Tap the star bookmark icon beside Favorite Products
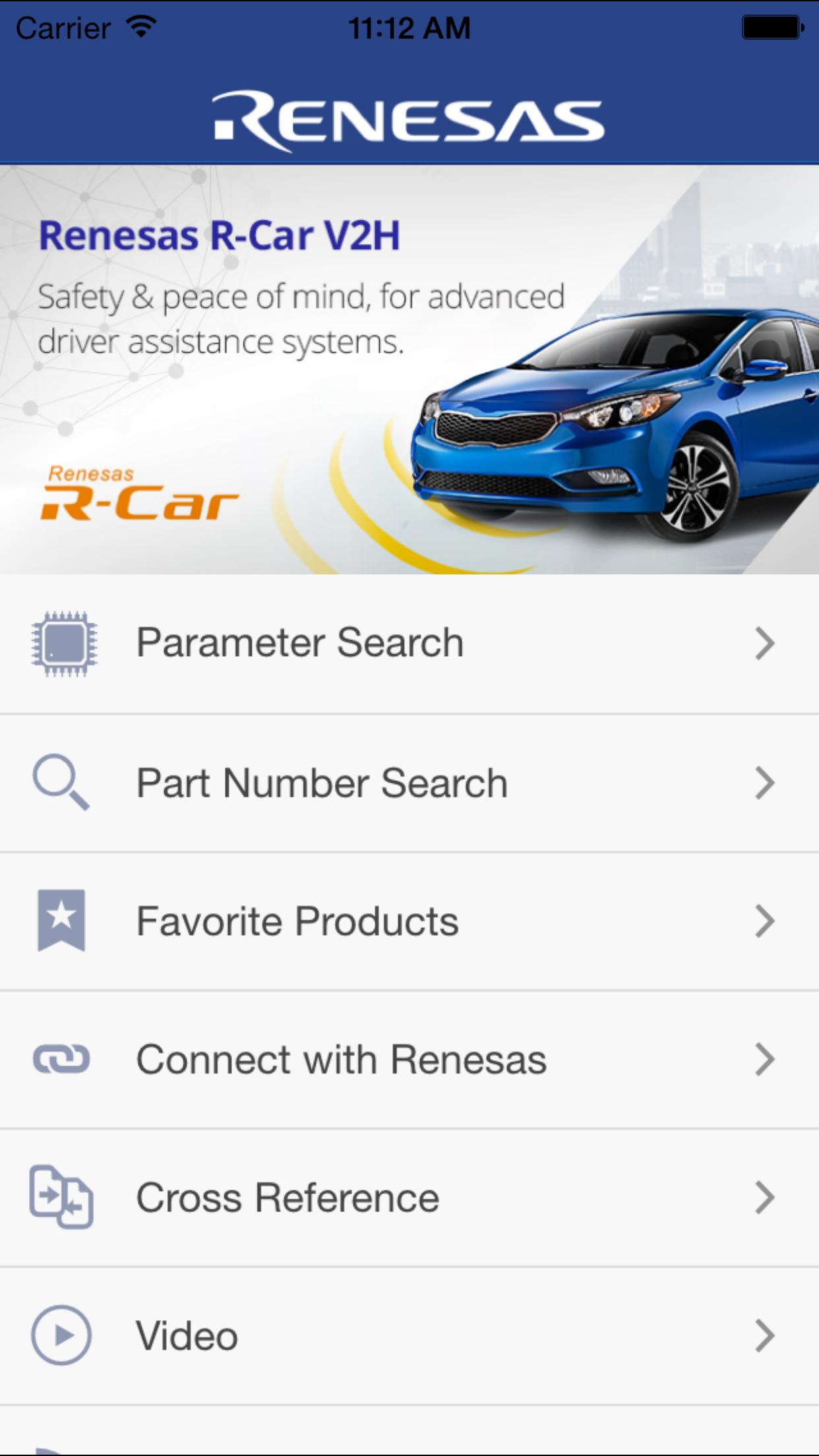 (x=63, y=922)
